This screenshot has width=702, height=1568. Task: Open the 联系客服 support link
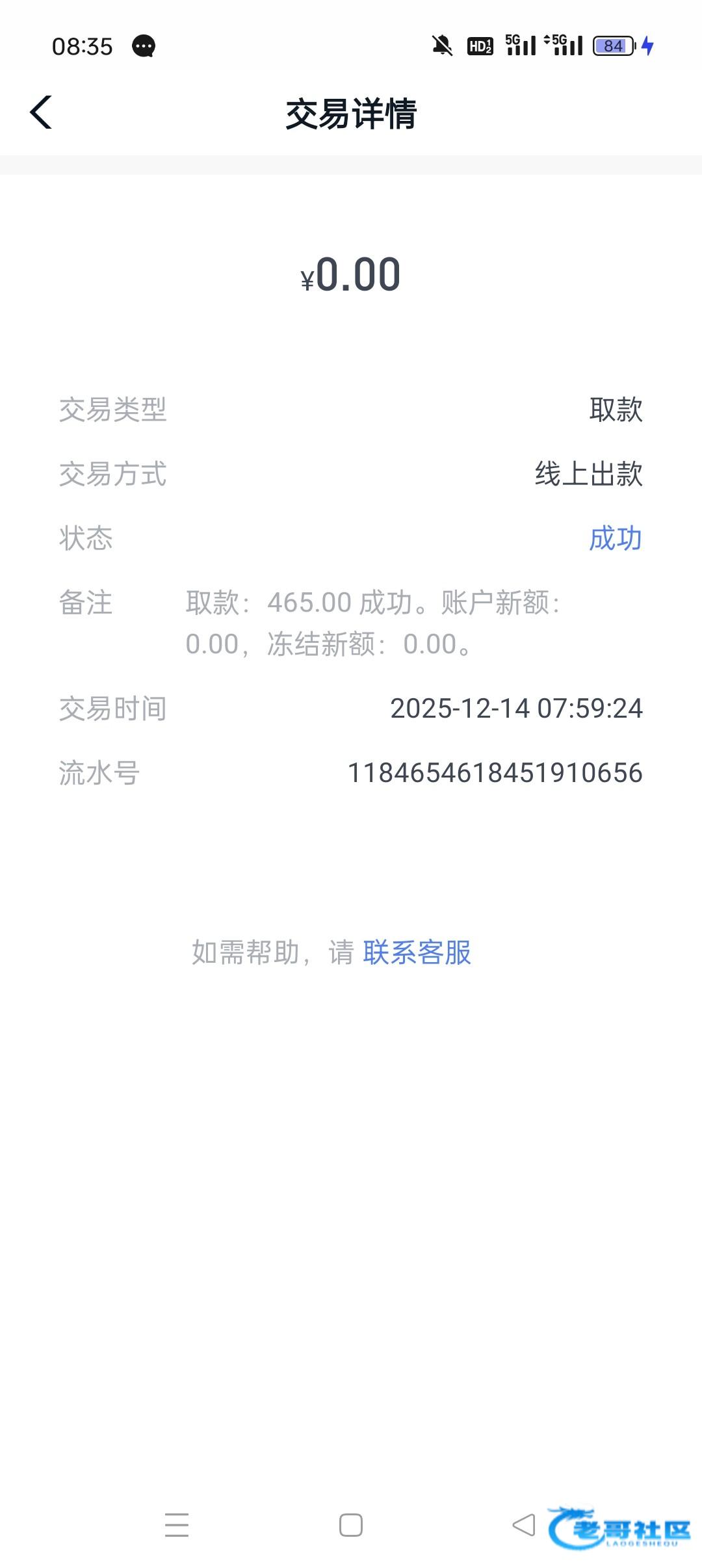click(417, 953)
